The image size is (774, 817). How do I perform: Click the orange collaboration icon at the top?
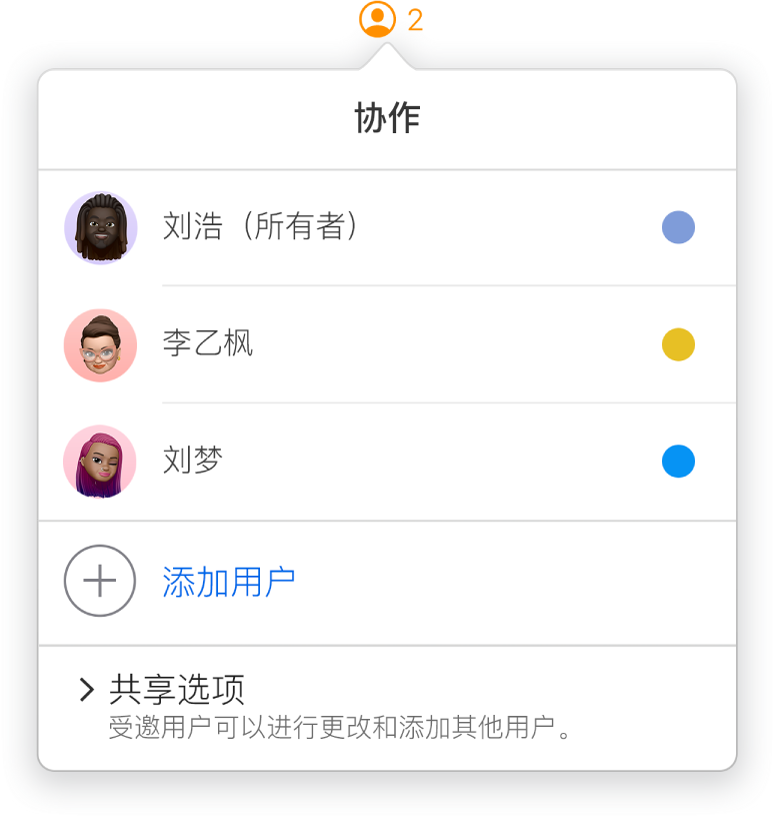(378, 22)
